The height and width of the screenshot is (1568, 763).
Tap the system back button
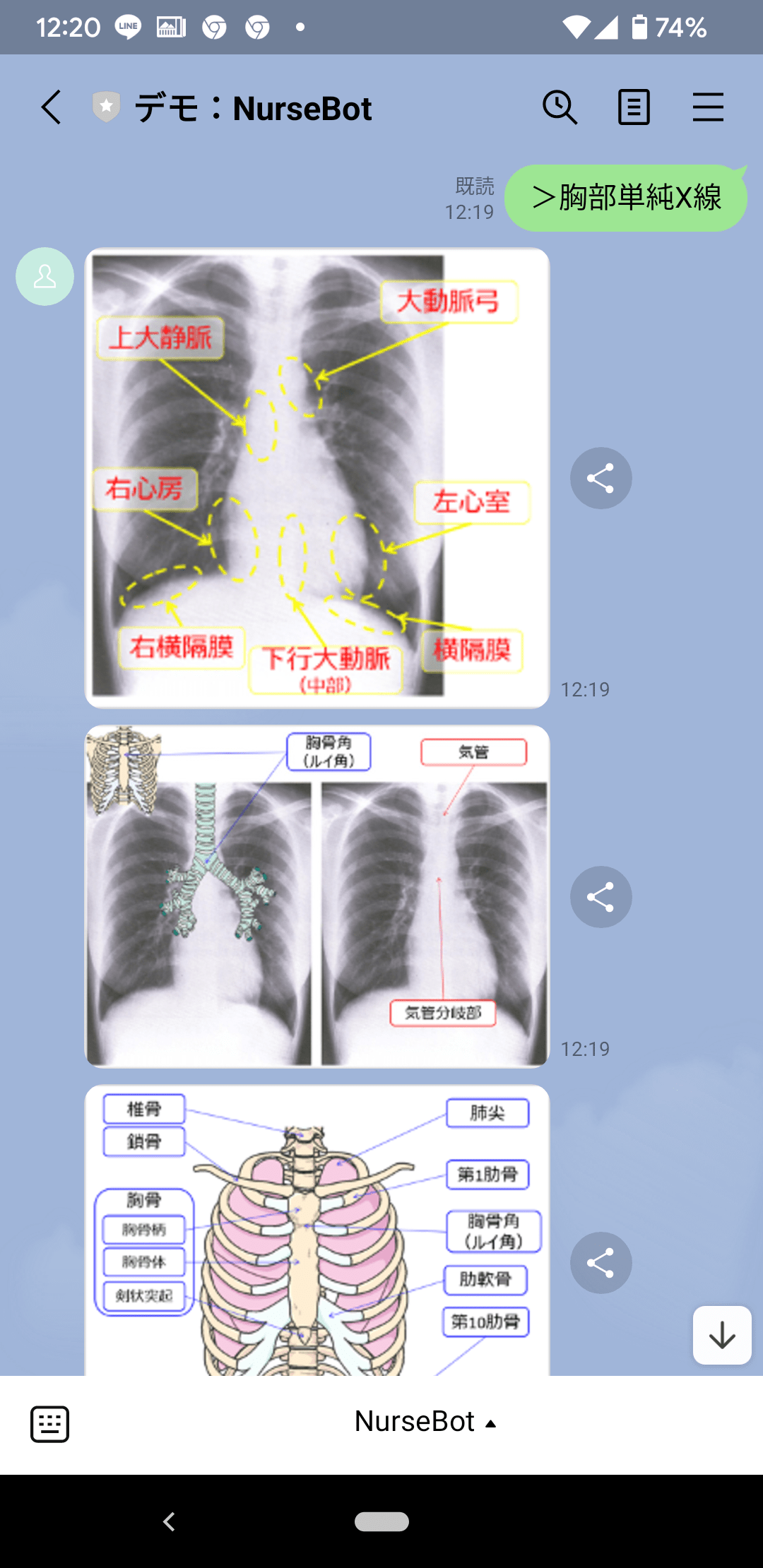(169, 1521)
